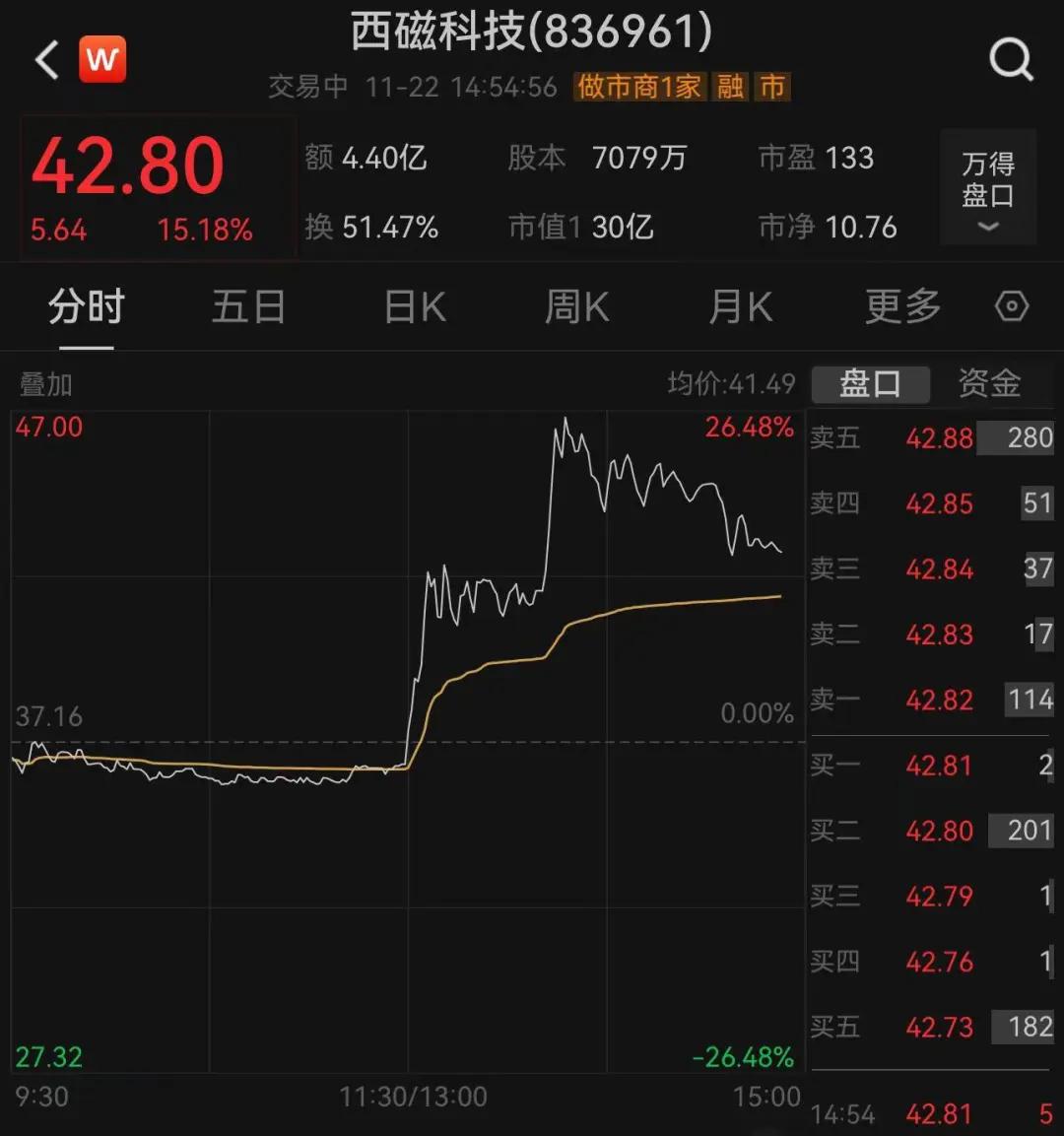Go back with the arrow icon
1064x1136 pixels.
point(47,59)
